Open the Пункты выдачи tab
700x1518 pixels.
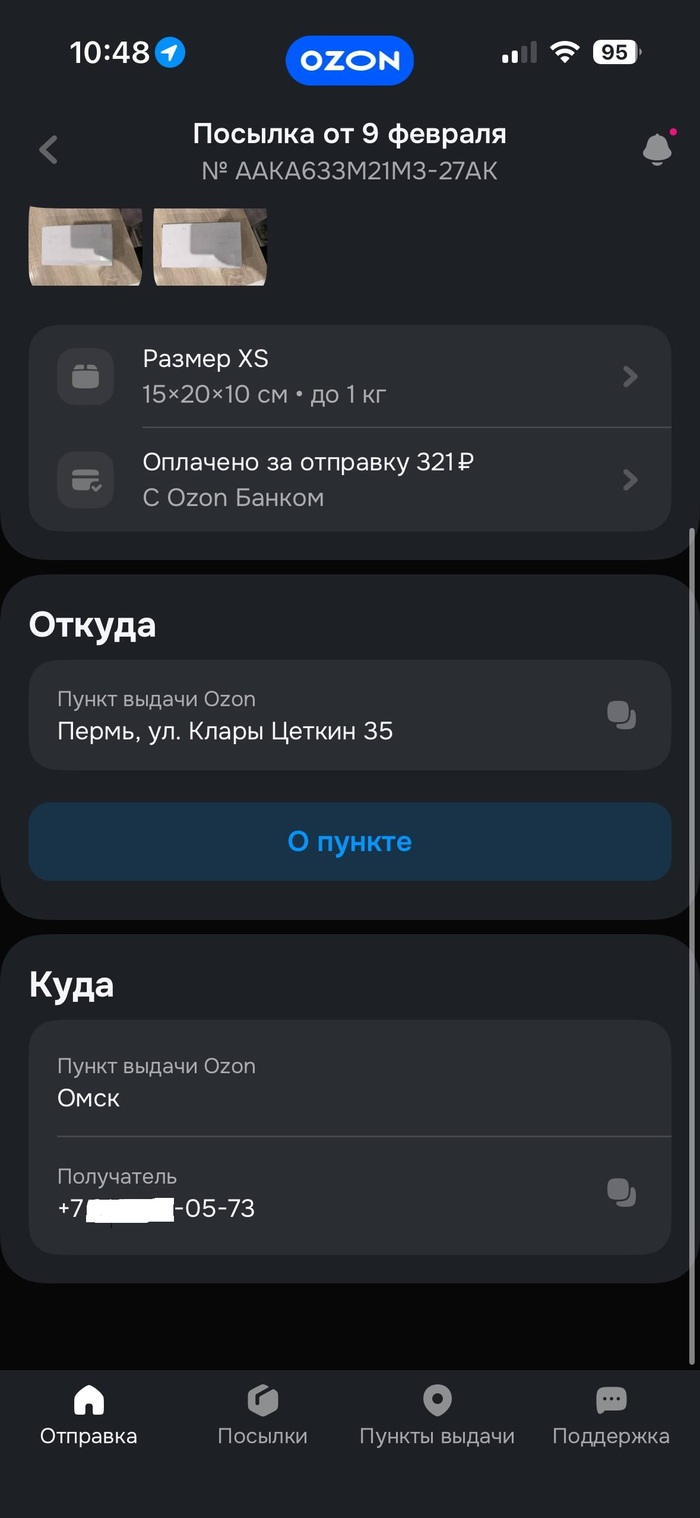click(437, 1416)
